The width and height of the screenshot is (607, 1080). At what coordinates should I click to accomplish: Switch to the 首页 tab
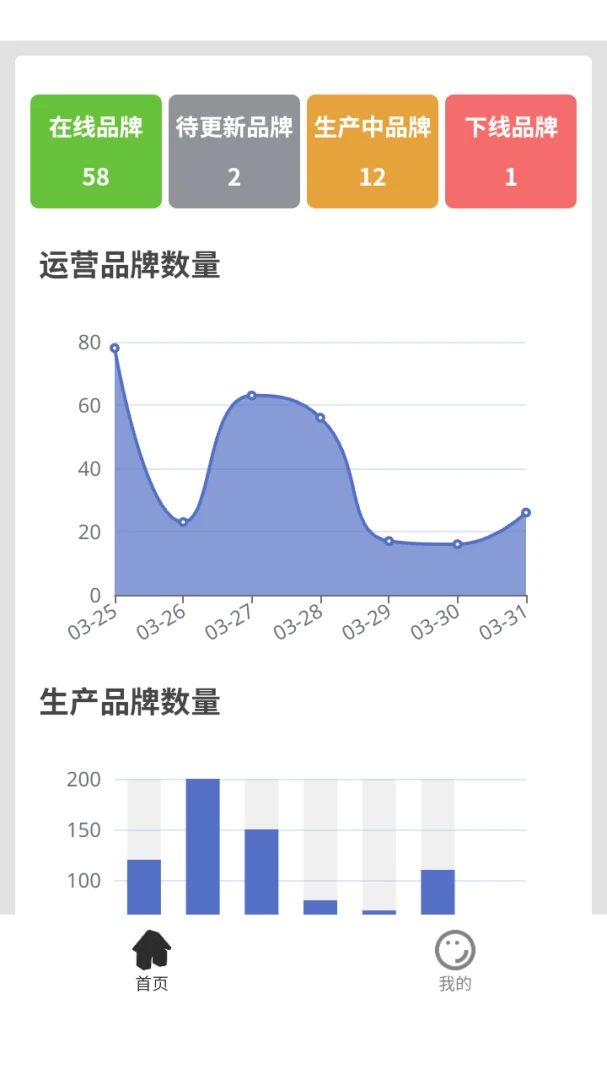pyautogui.click(x=152, y=962)
